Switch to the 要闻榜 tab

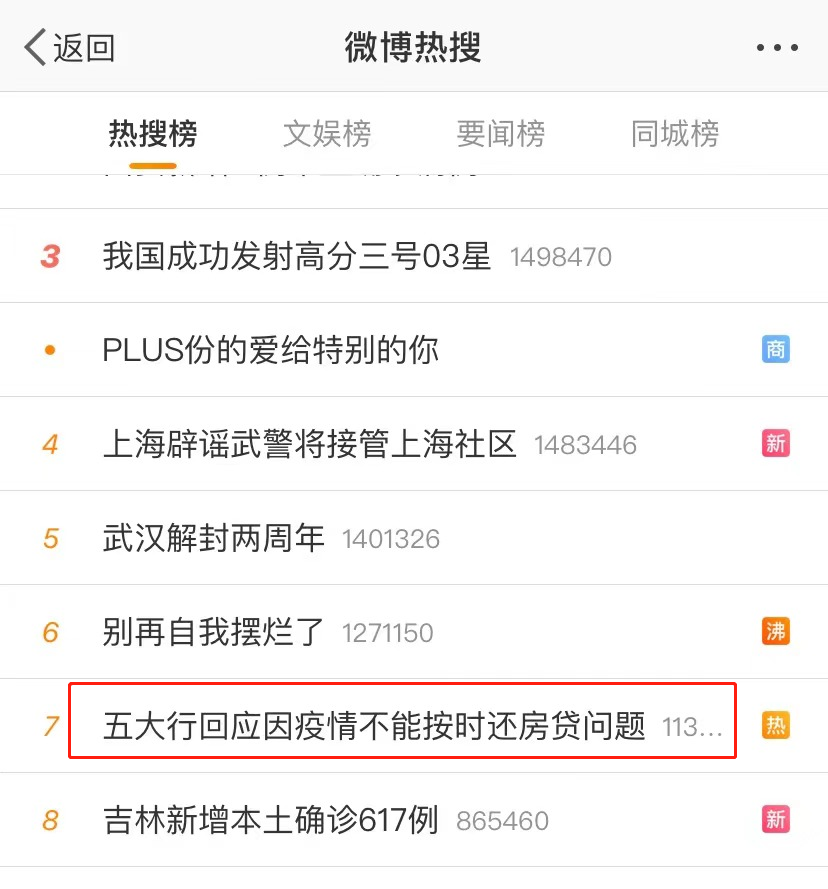pyautogui.click(x=500, y=134)
